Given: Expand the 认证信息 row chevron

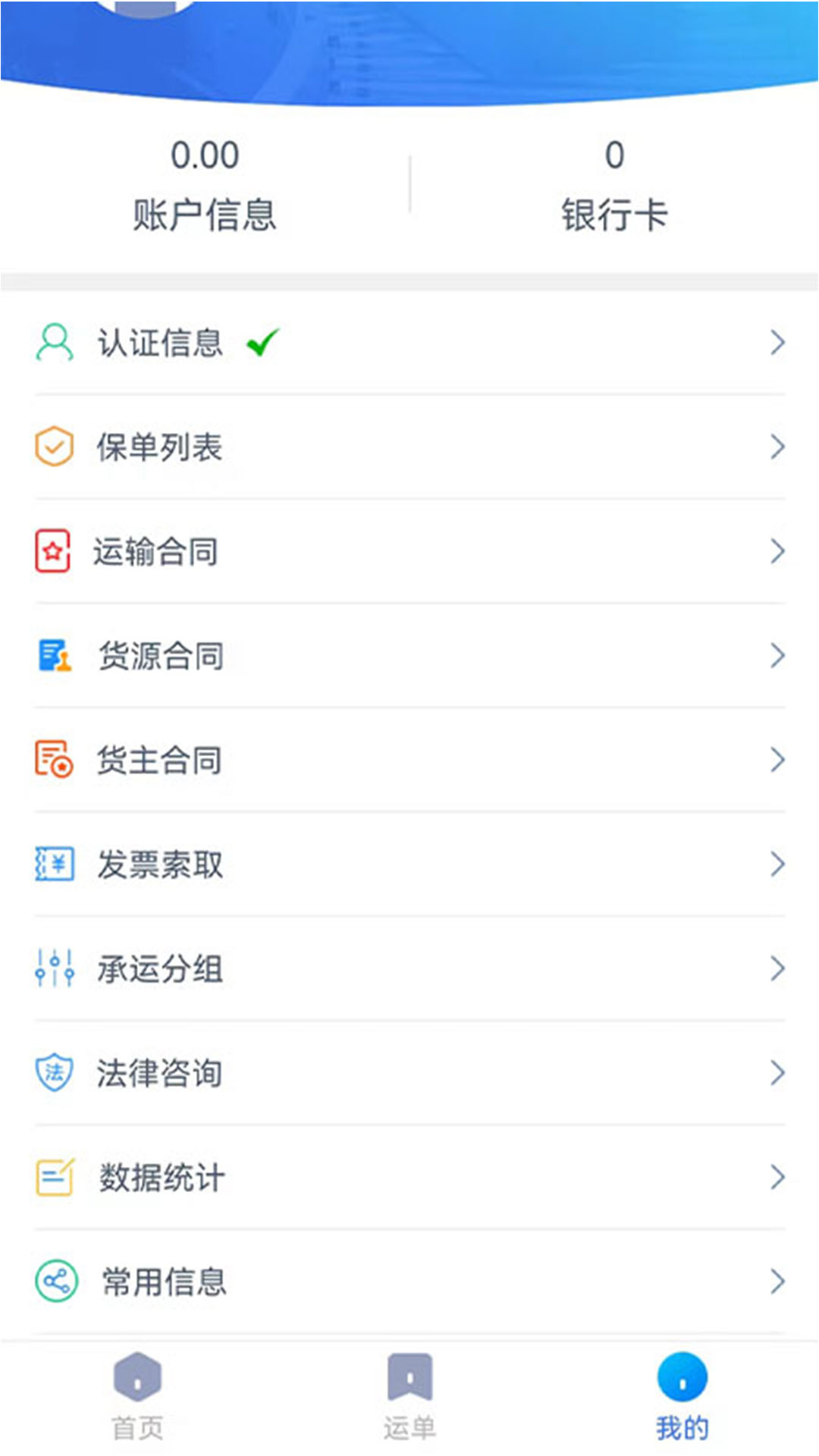Looking at the screenshot, I should 778,343.
